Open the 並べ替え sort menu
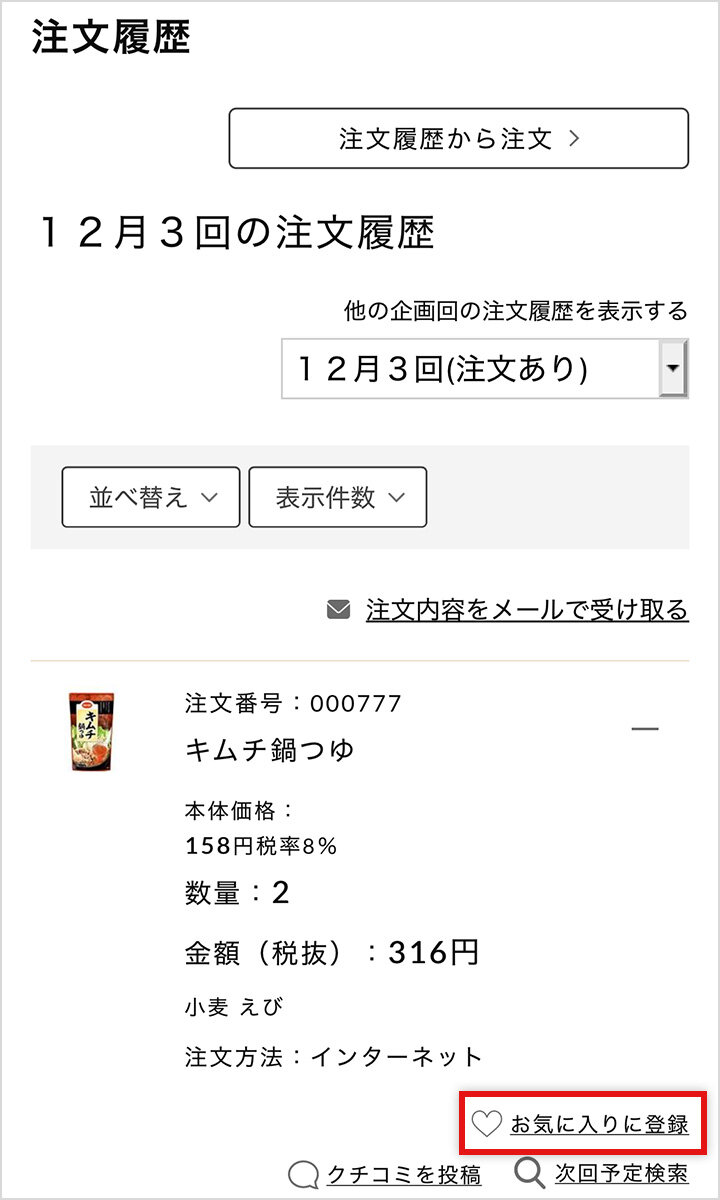 (151, 497)
